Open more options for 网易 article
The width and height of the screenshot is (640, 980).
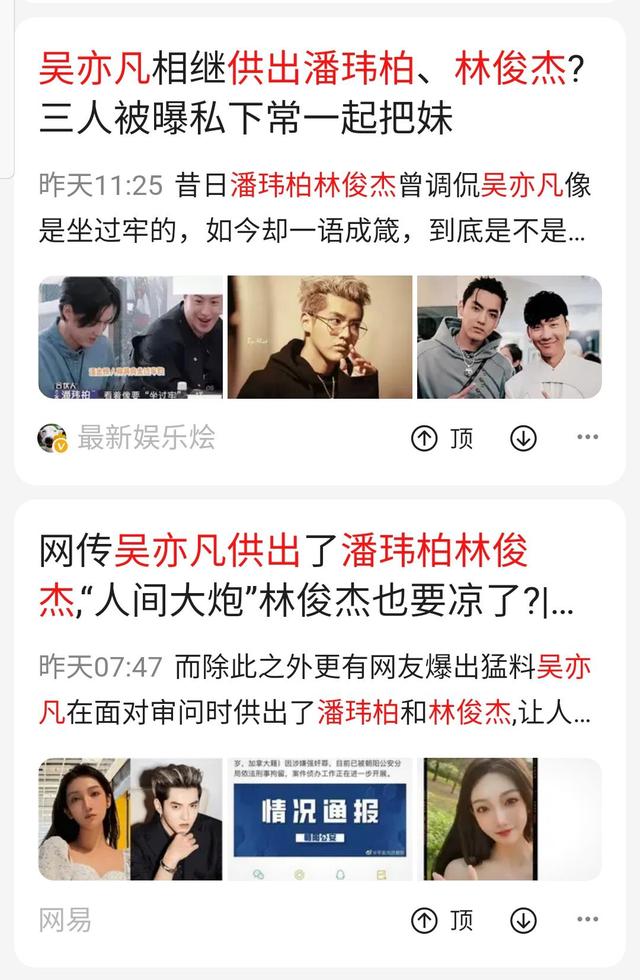pos(587,920)
